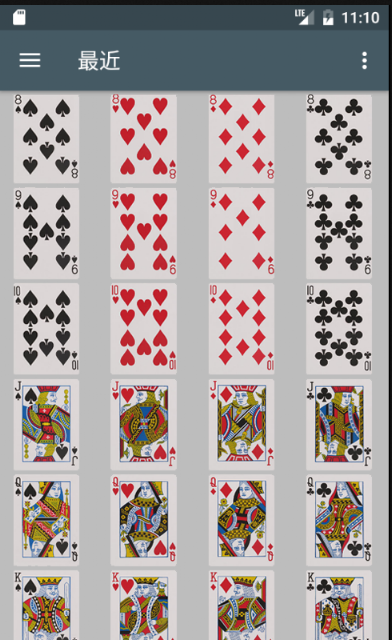This screenshot has width=392, height=640.
Task: View the 9 of diamonds image
Action: (241, 233)
